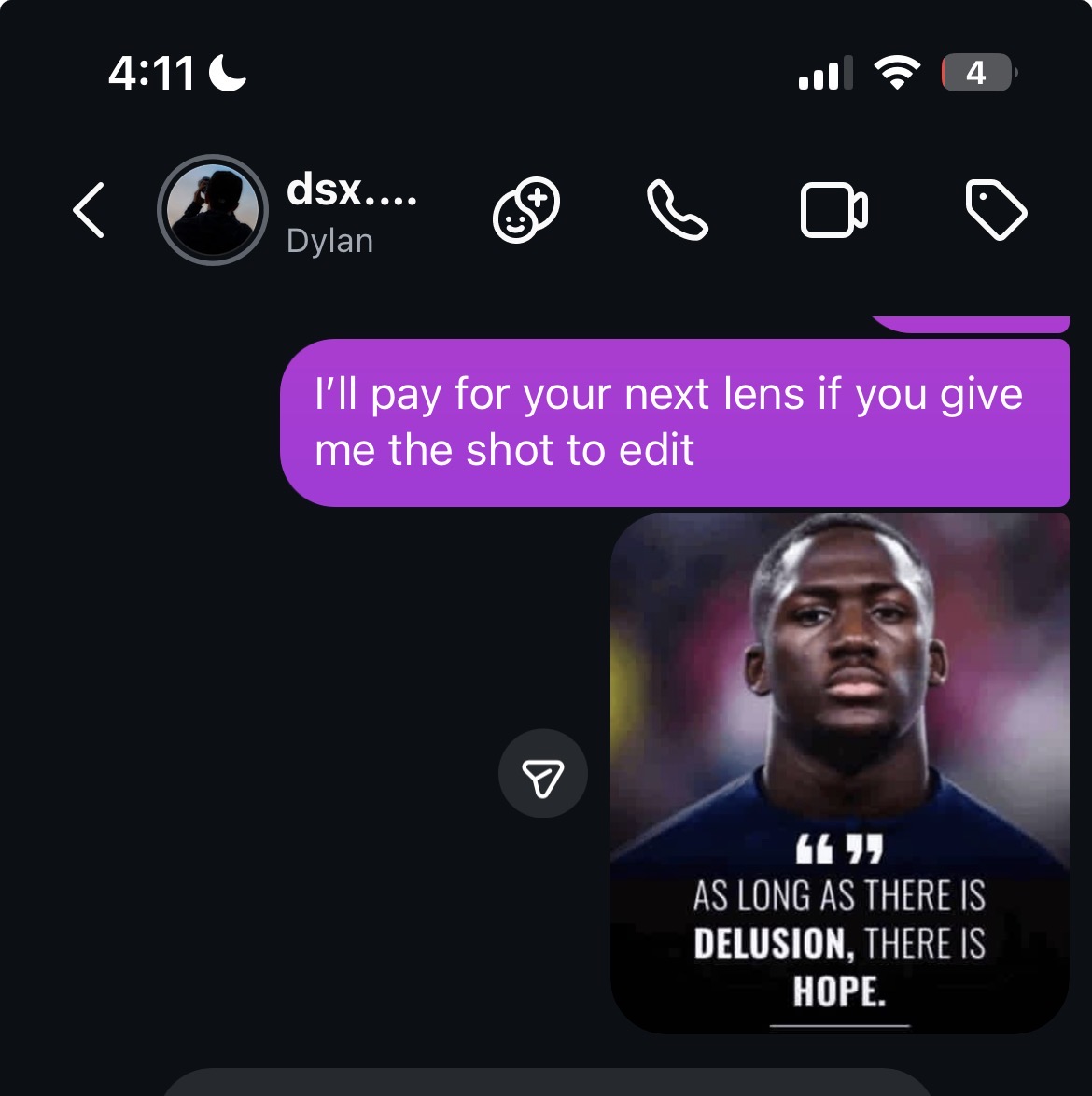Open the sticker and avatar icon
The image size is (1092, 1096).
526,210
